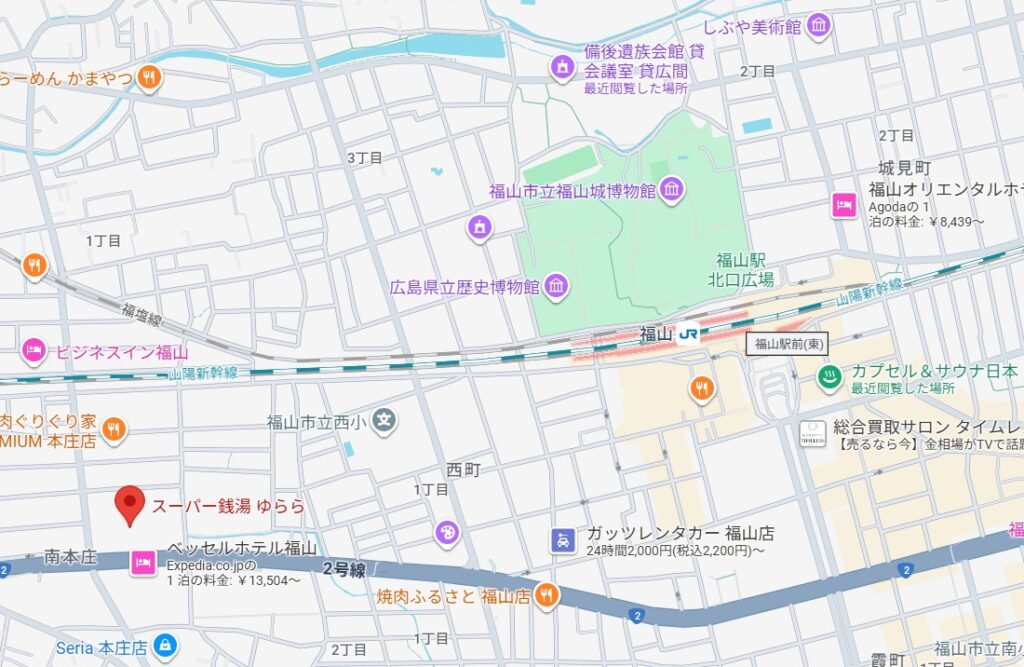
Task: Open the 備後遺族会館 place marker
Action: tap(563, 68)
